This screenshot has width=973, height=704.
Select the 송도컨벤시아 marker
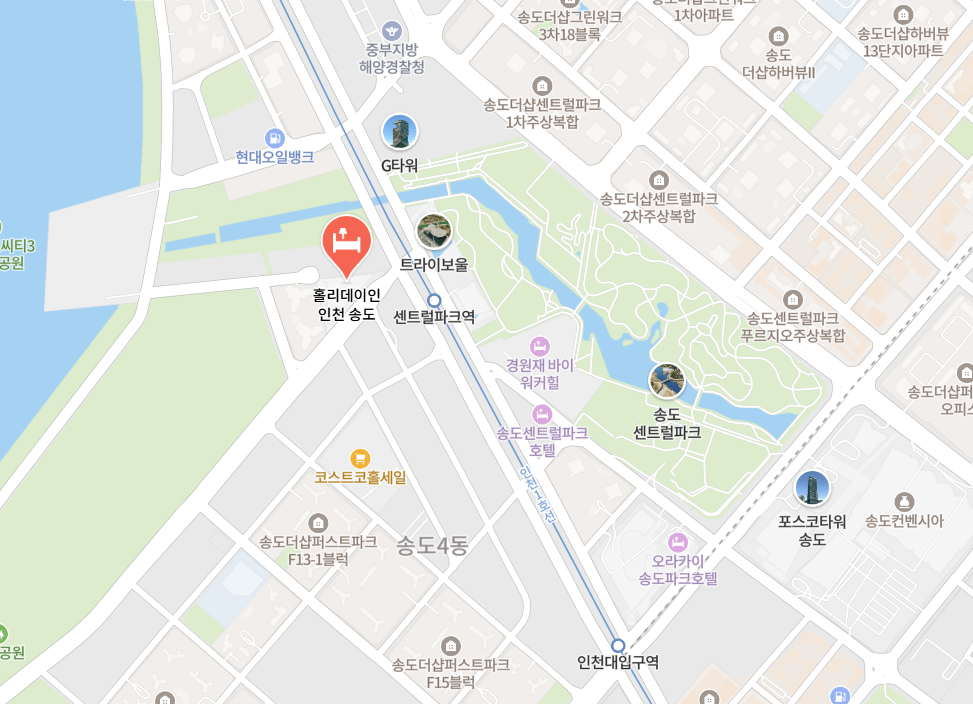click(x=904, y=500)
